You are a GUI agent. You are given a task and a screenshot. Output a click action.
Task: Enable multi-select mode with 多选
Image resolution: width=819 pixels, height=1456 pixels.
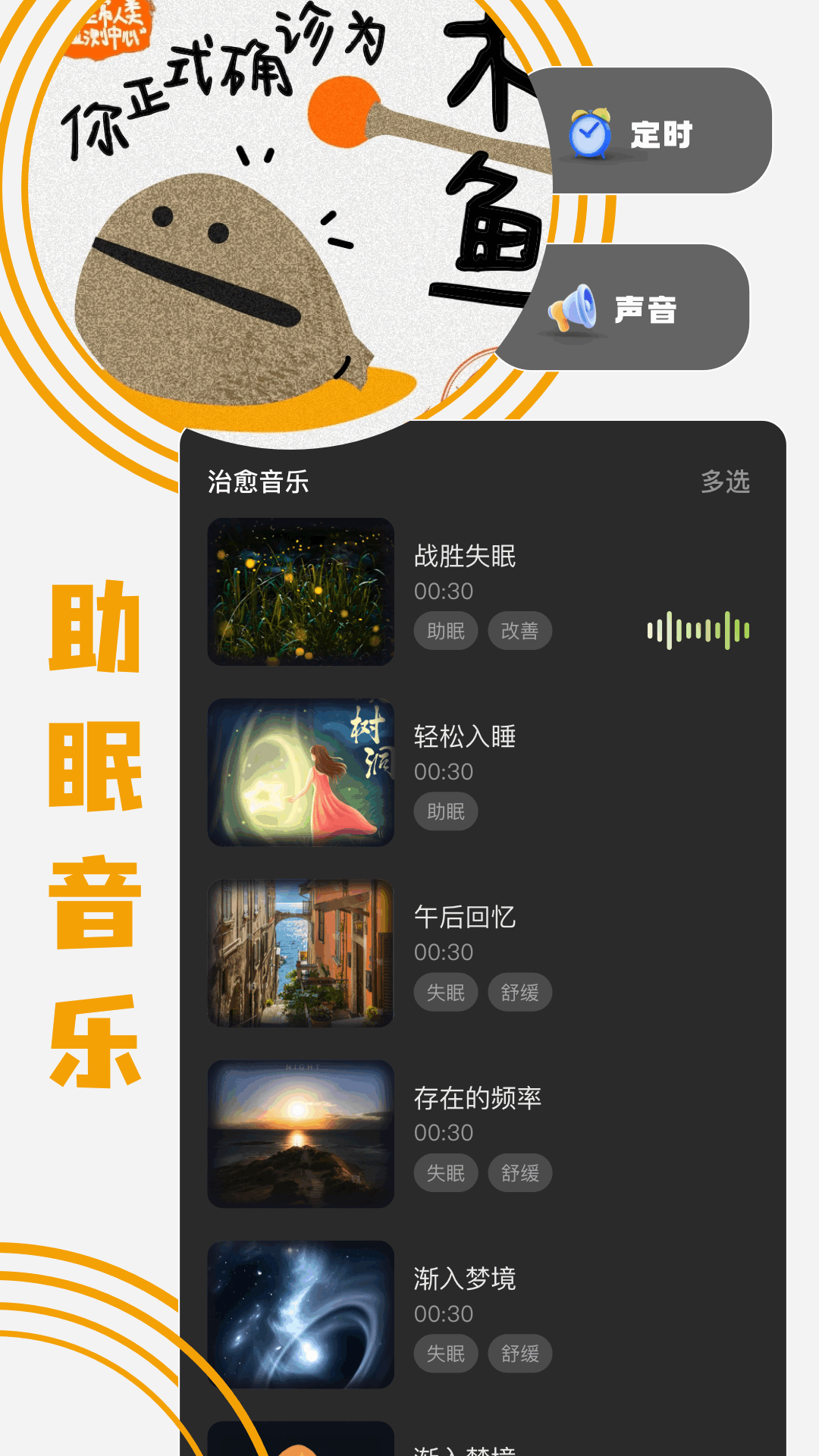(726, 480)
